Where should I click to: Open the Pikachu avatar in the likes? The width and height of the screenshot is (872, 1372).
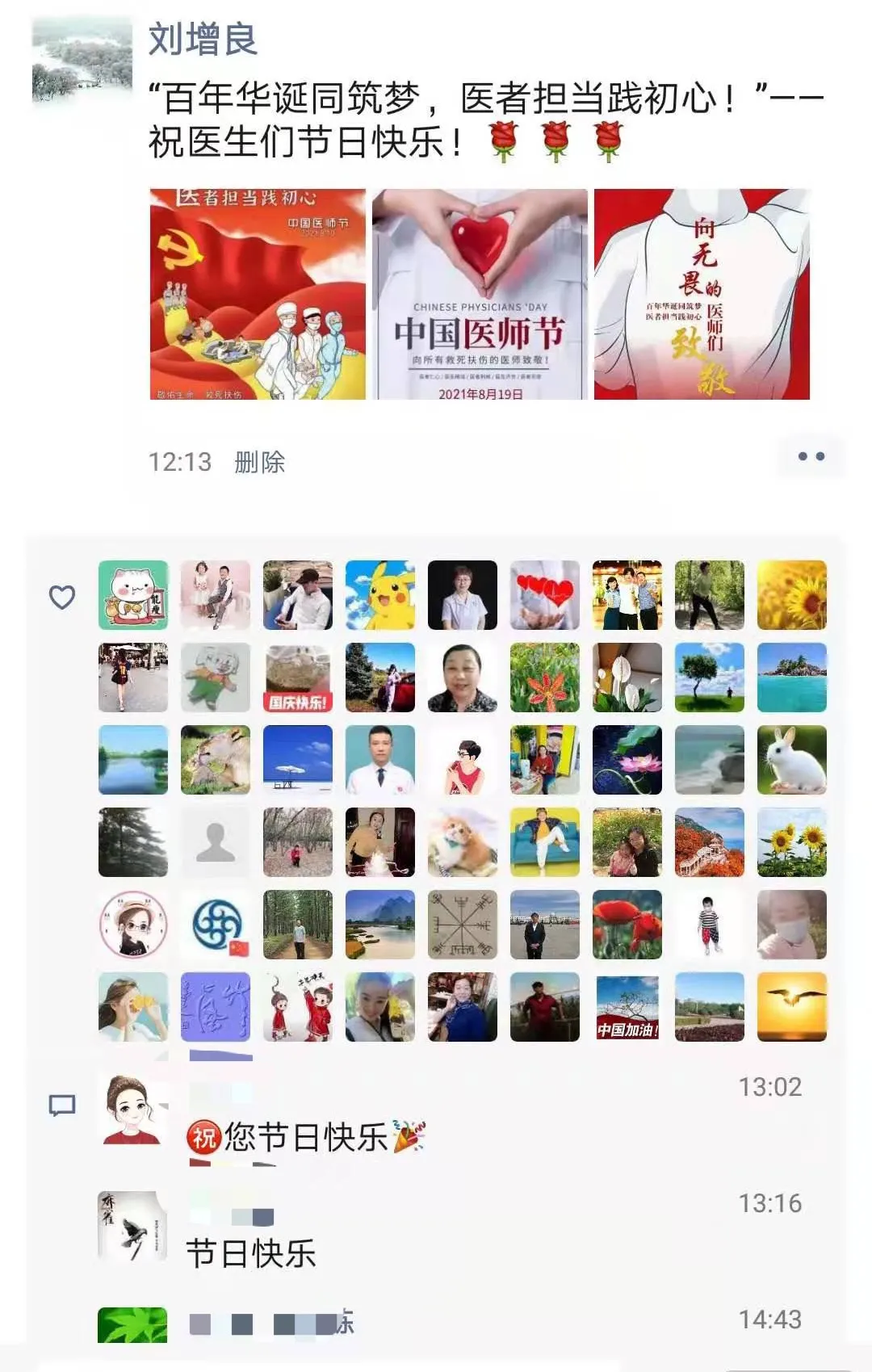point(380,595)
